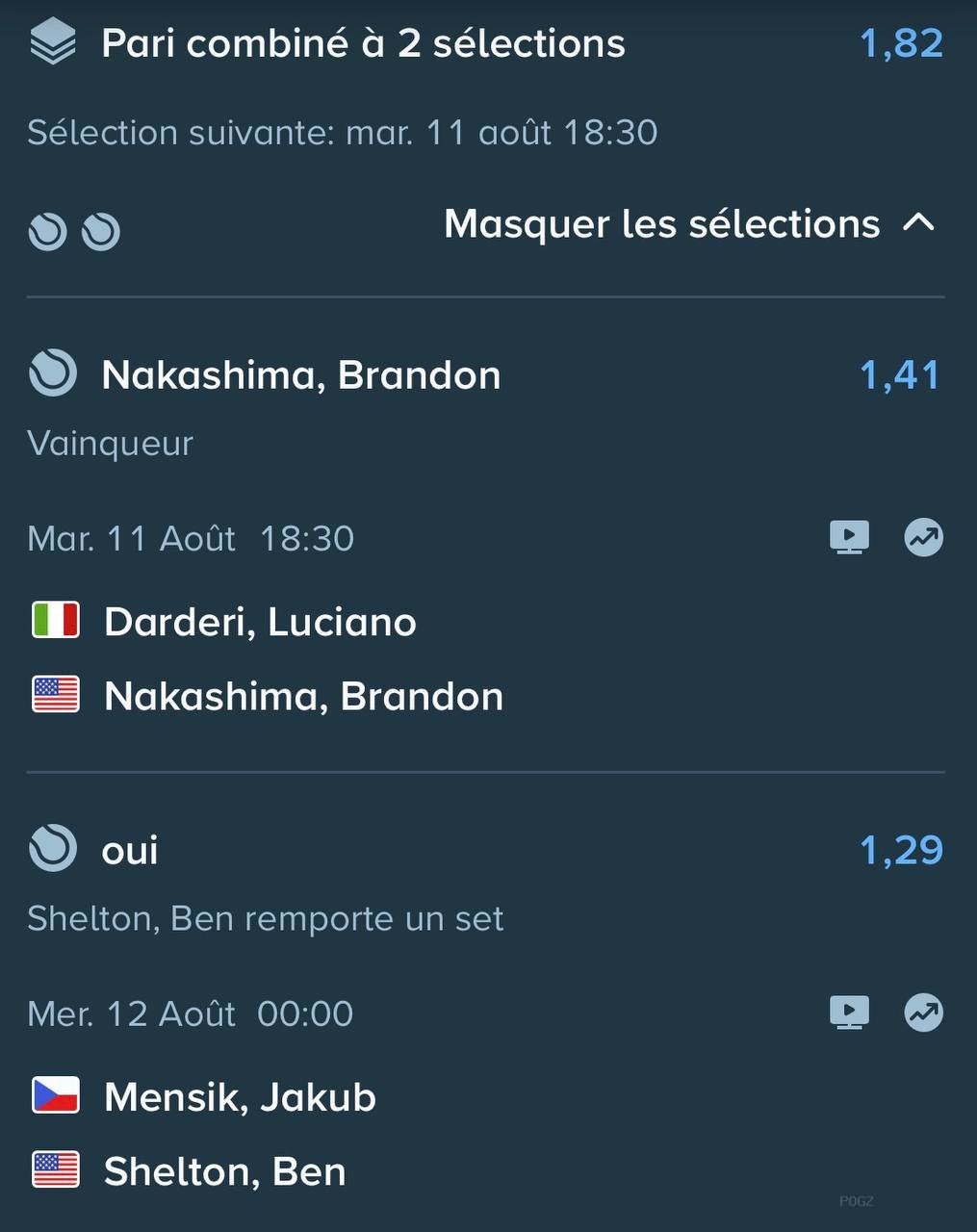
Task: Collapse with Masquer les sélections
Action: [x=689, y=224]
